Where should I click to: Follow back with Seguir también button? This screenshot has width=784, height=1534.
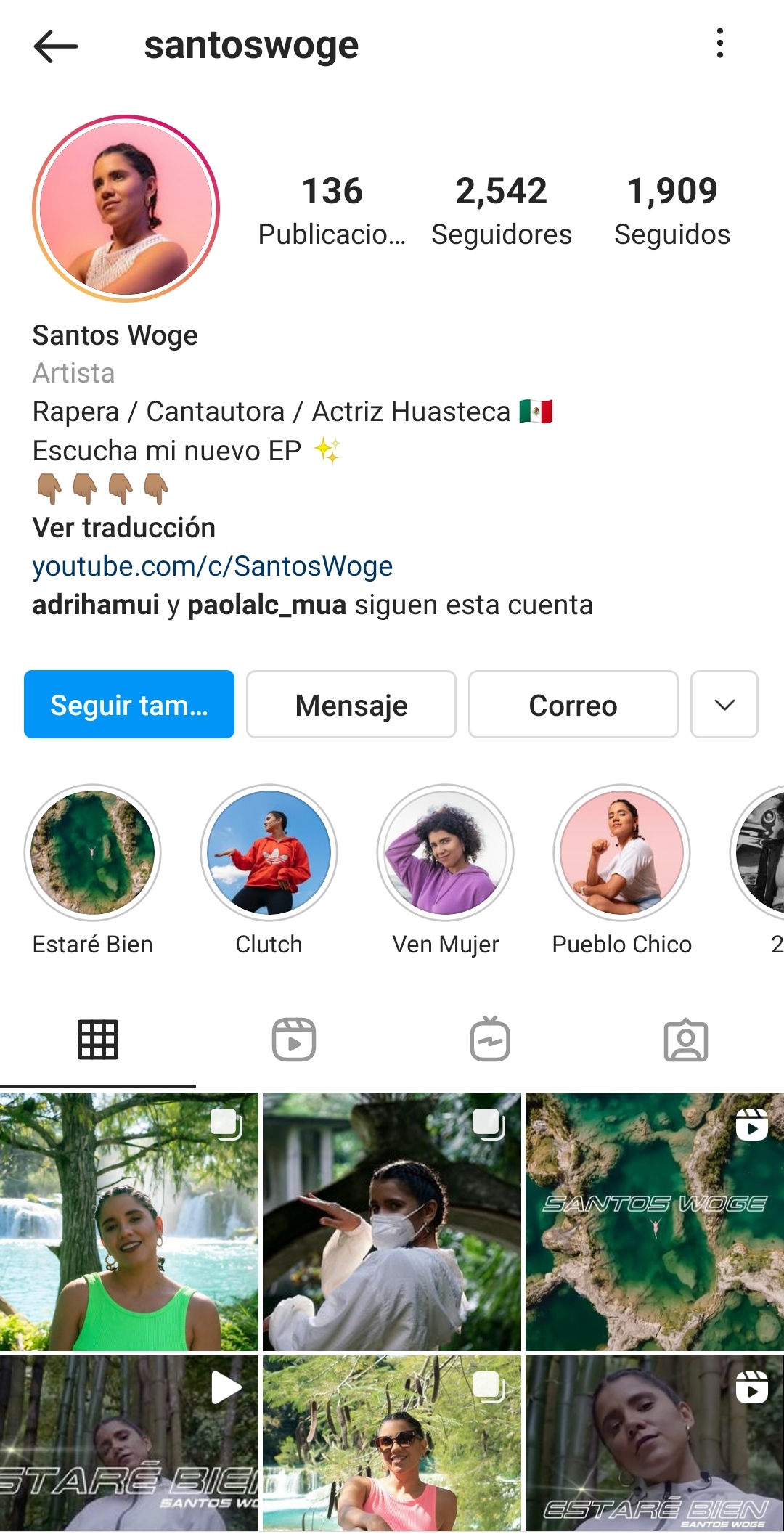click(129, 704)
